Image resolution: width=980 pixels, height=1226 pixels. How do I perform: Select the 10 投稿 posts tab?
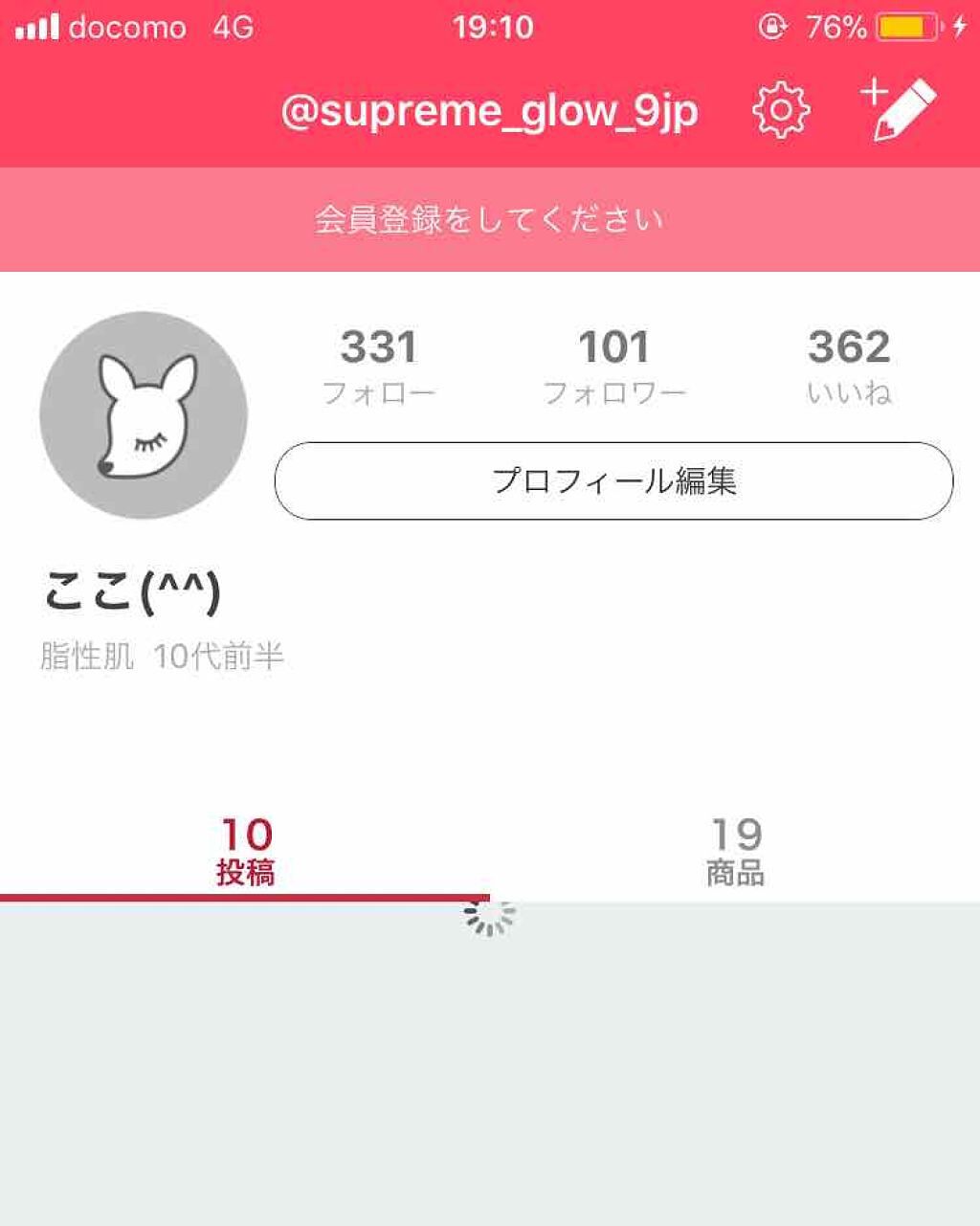246,851
